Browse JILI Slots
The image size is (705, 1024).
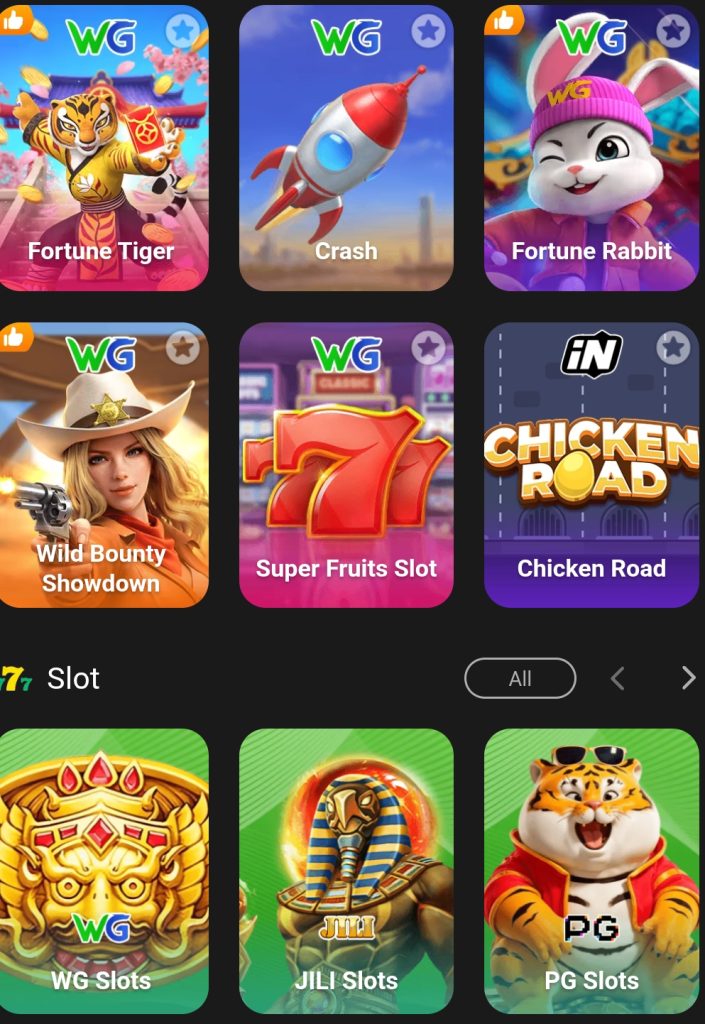(346, 870)
